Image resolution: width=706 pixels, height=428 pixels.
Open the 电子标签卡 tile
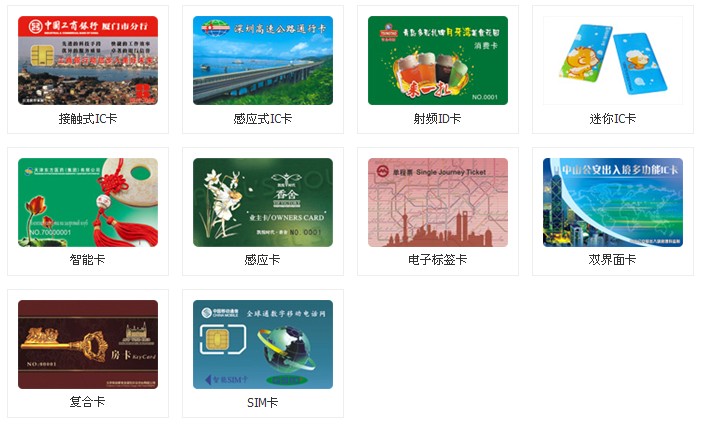pyautogui.click(x=438, y=203)
